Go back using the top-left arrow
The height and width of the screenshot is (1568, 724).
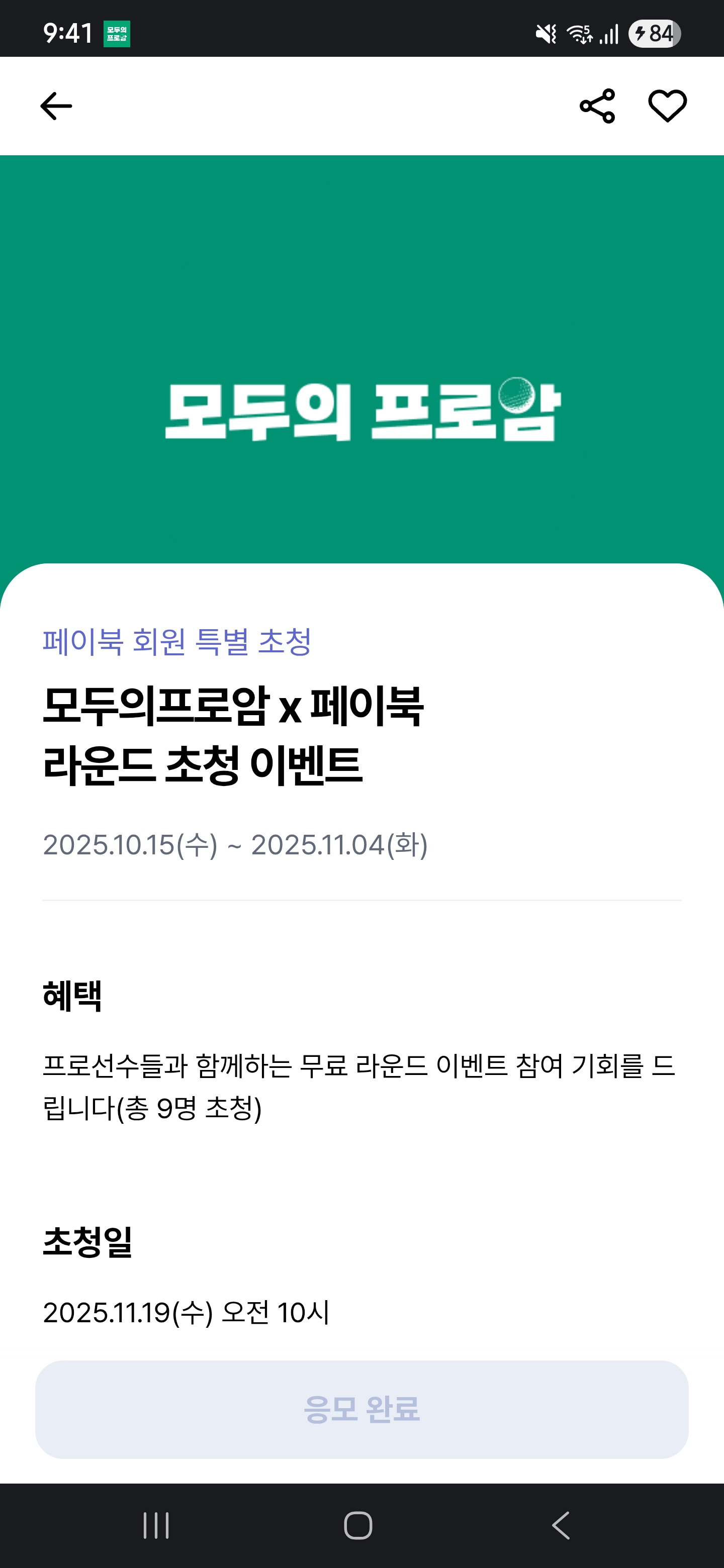(x=56, y=107)
